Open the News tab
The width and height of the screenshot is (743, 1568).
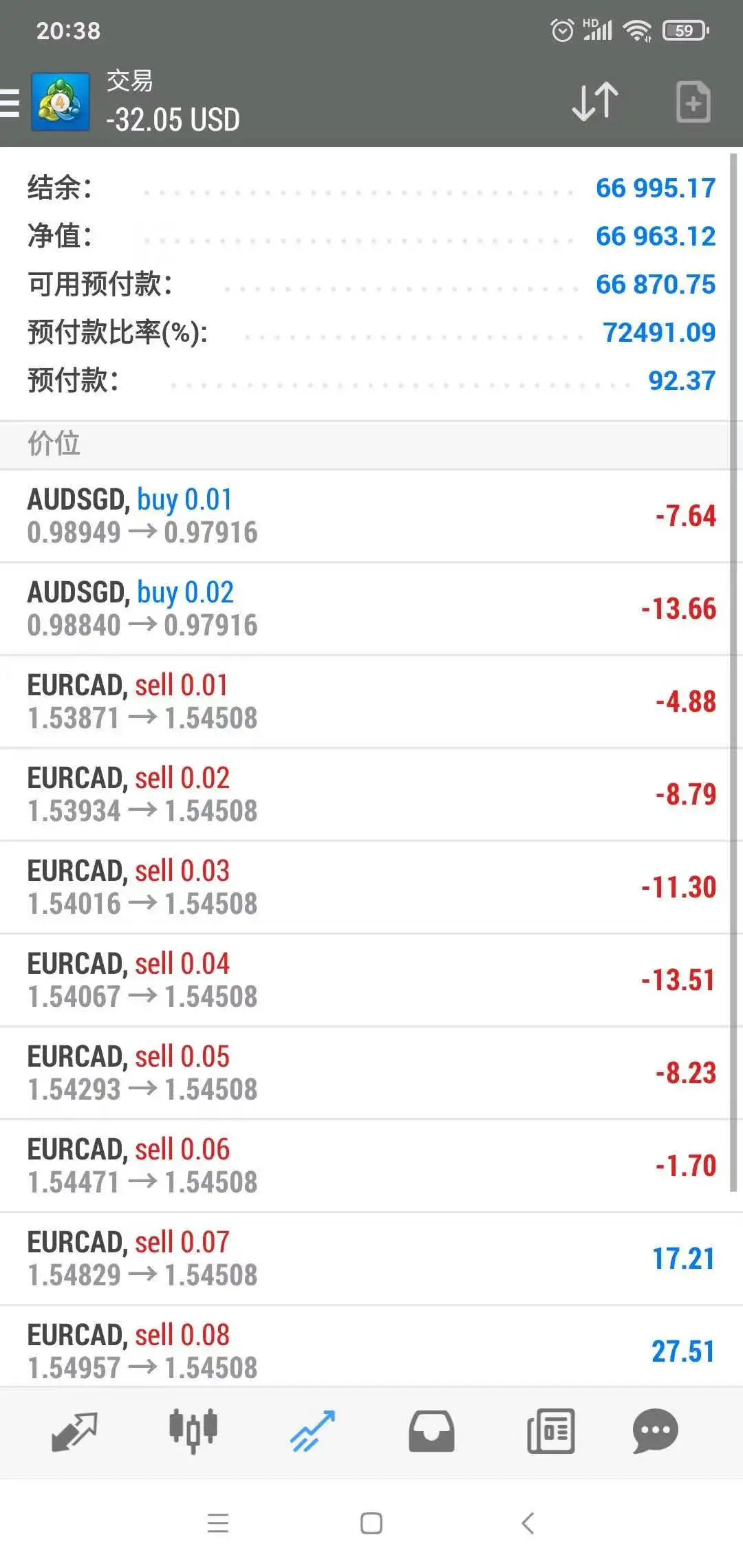[x=550, y=1432]
